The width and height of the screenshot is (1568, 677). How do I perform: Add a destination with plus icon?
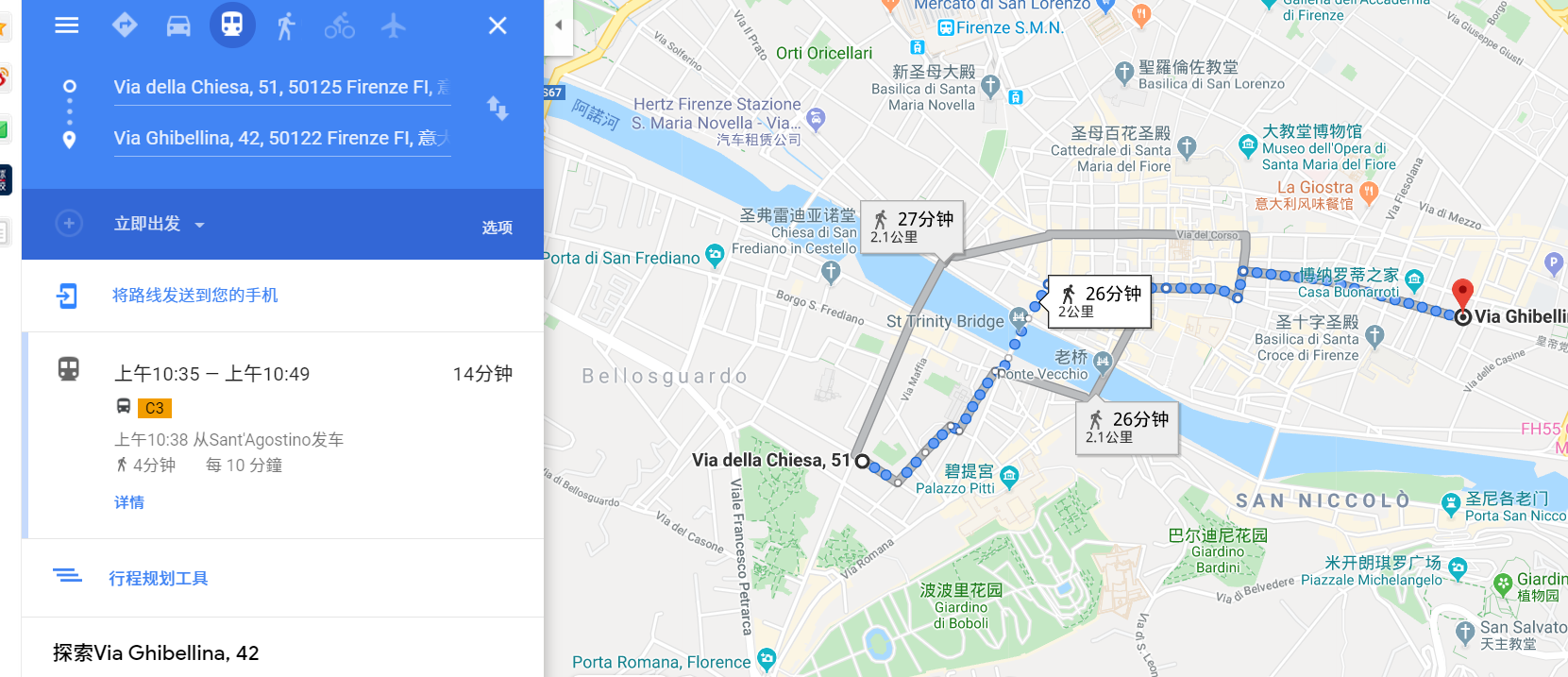click(x=69, y=224)
